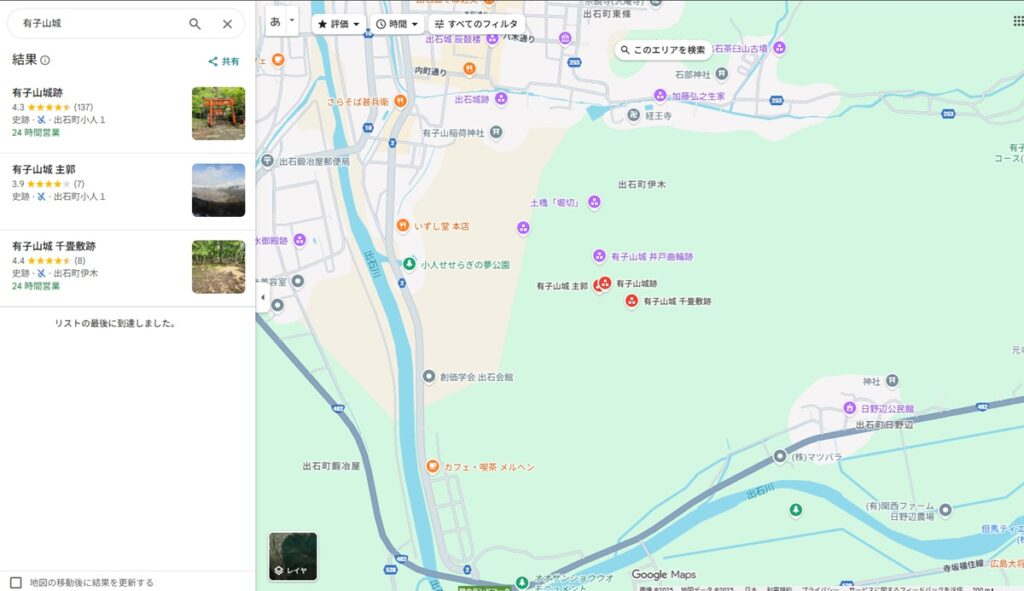The height and width of the screenshot is (591, 1024).
Task: Open すべてのフィルタ filters
Action: pyautogui.click(x=476, y=24)
